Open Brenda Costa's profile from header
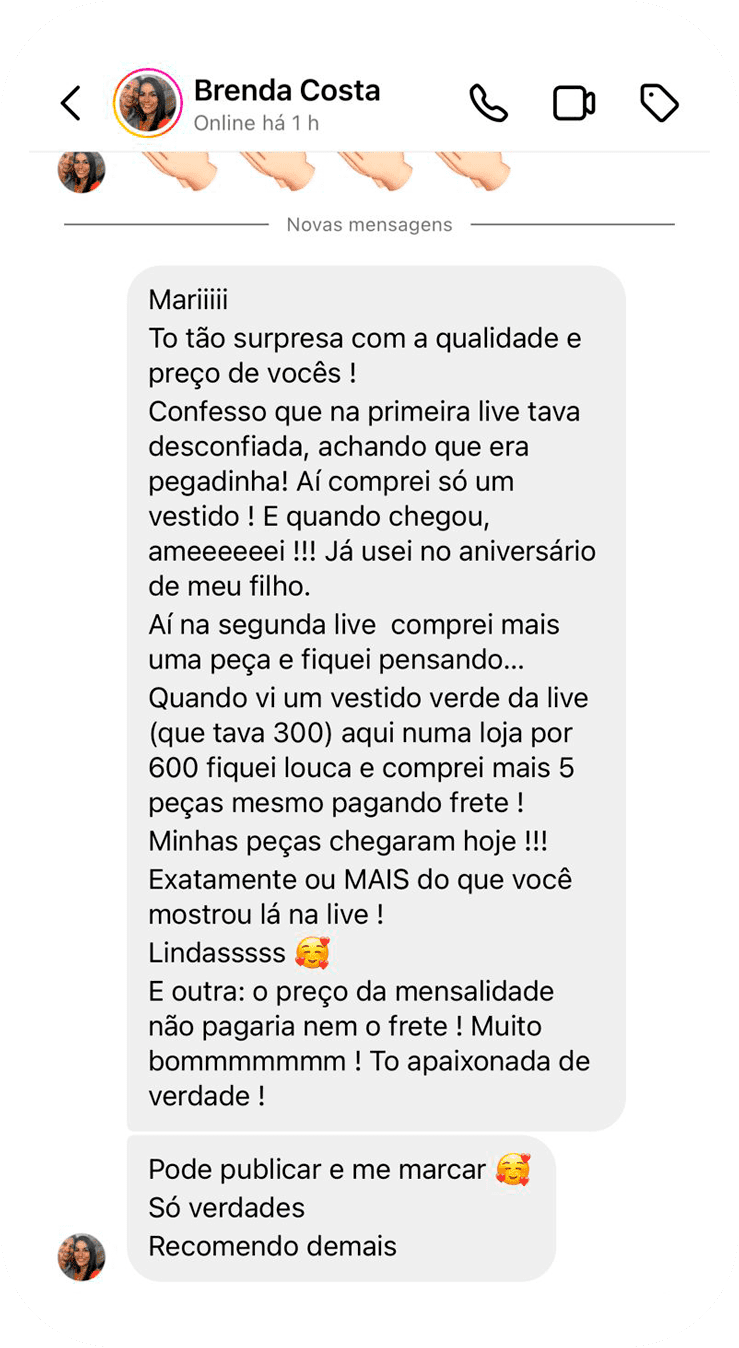The height and width of the screenshot is (1348, 739). [x=148, y=103]
